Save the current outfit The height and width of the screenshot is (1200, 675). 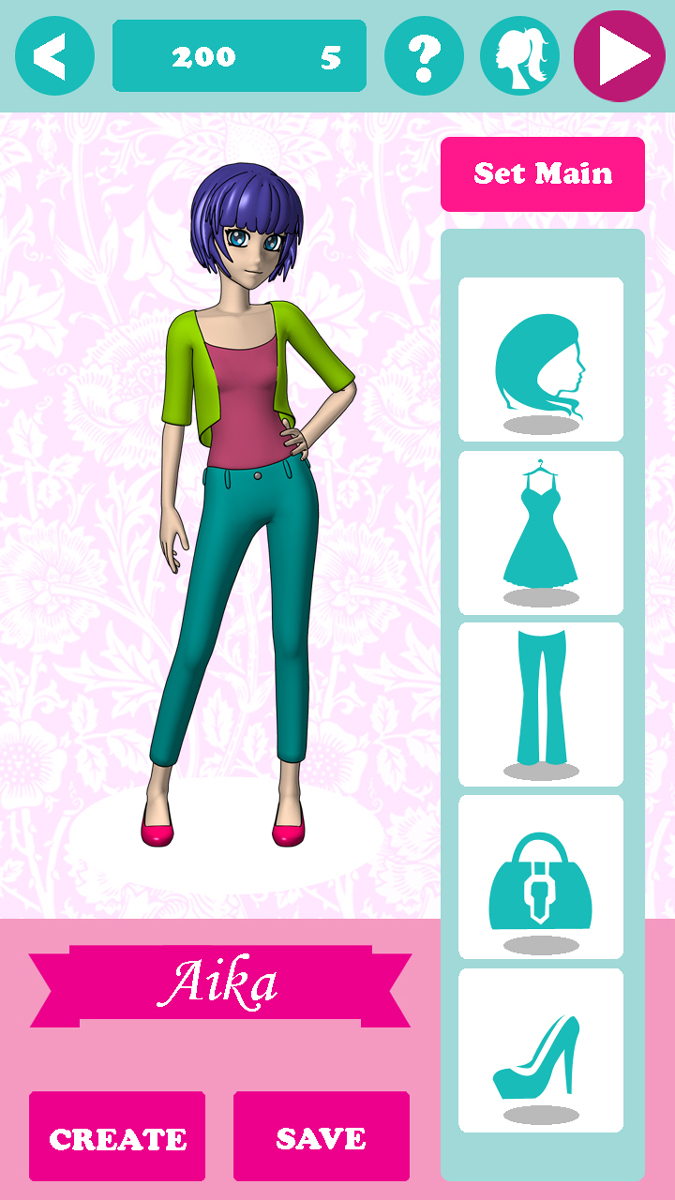[321, 1138]
